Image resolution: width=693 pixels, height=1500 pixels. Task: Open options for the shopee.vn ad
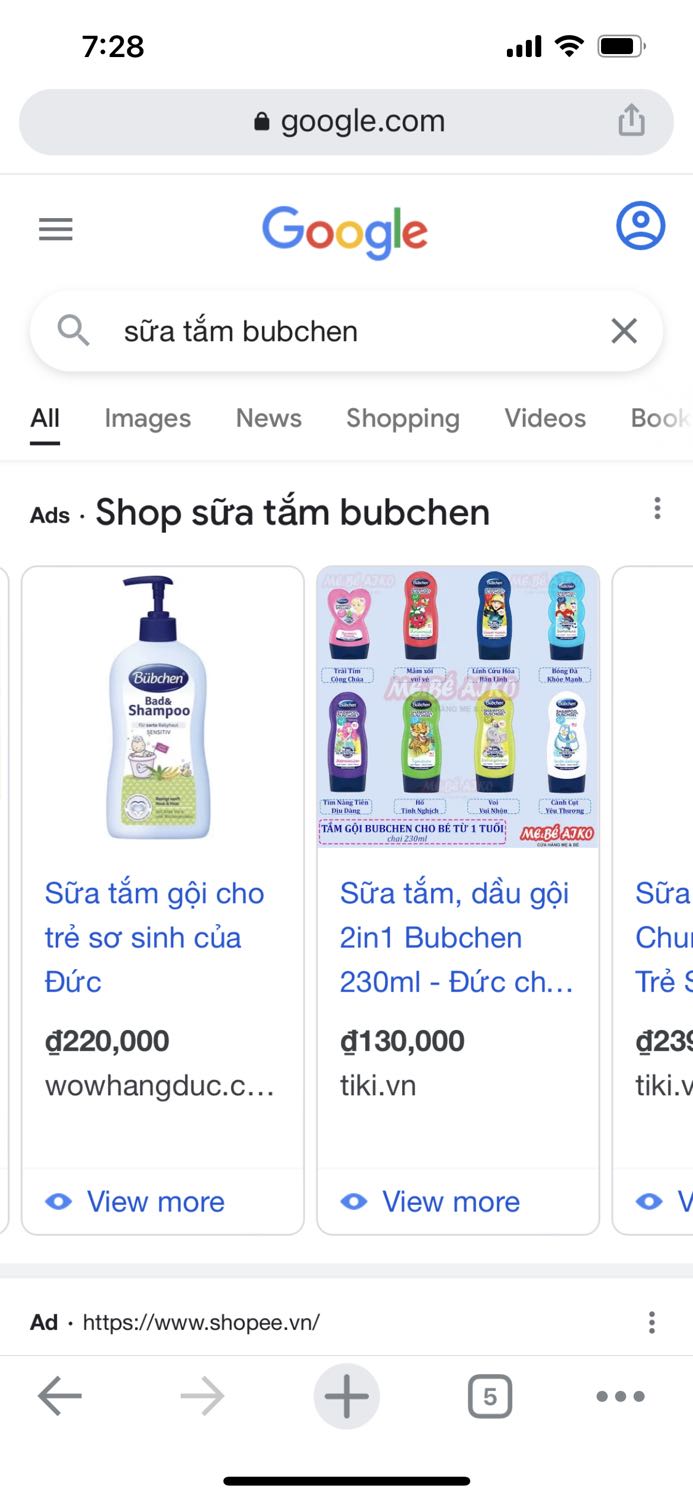coord(652,1322)
